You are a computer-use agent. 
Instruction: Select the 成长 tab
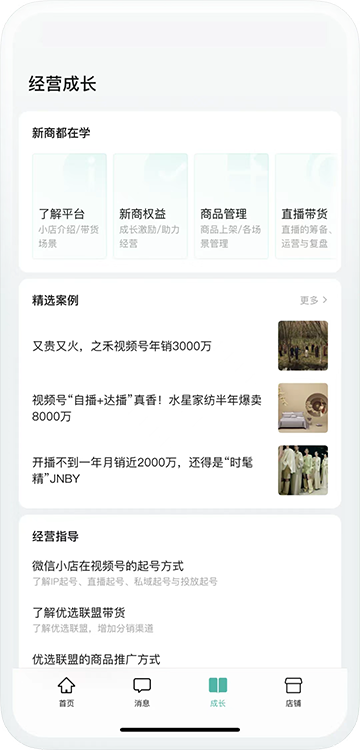(218, 692)
